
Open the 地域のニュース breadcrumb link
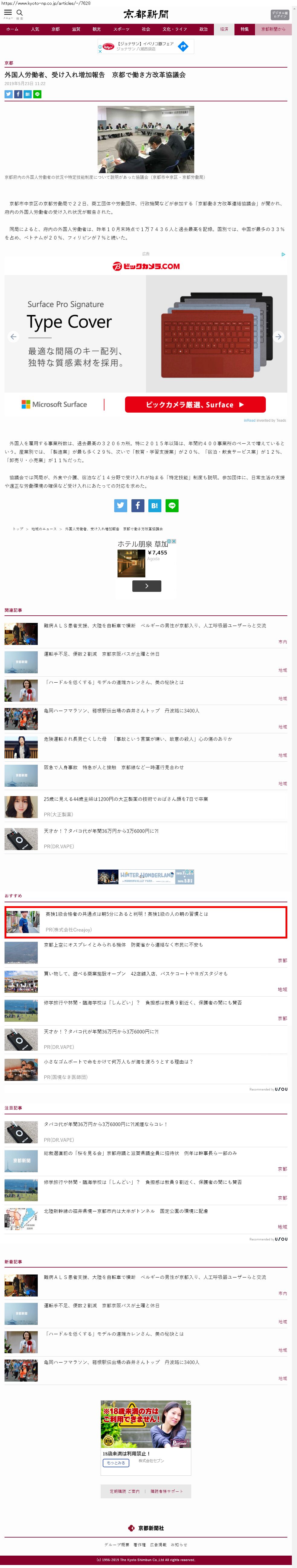pos(44,529)
